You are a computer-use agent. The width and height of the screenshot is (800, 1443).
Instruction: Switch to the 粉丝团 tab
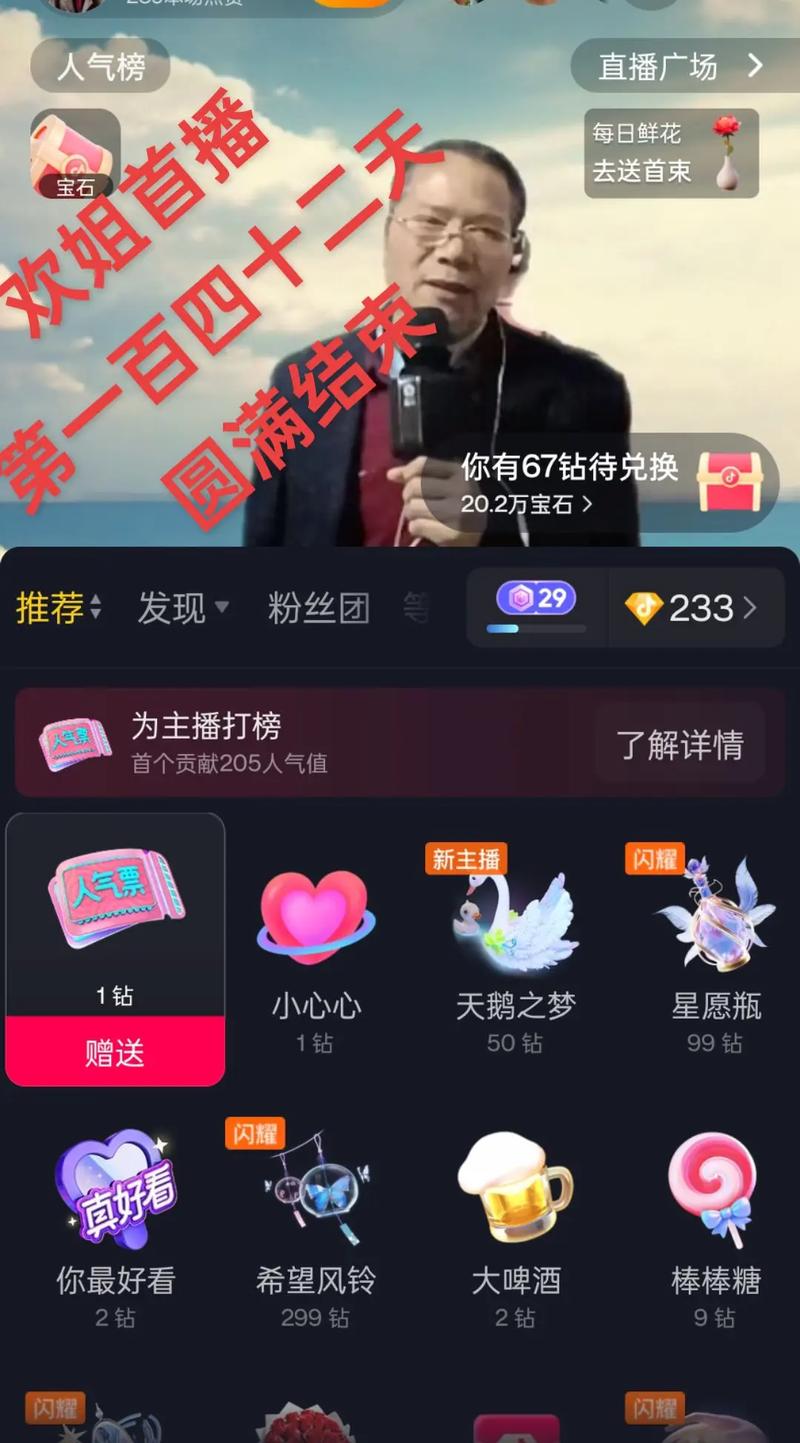[x=318, y=607]
